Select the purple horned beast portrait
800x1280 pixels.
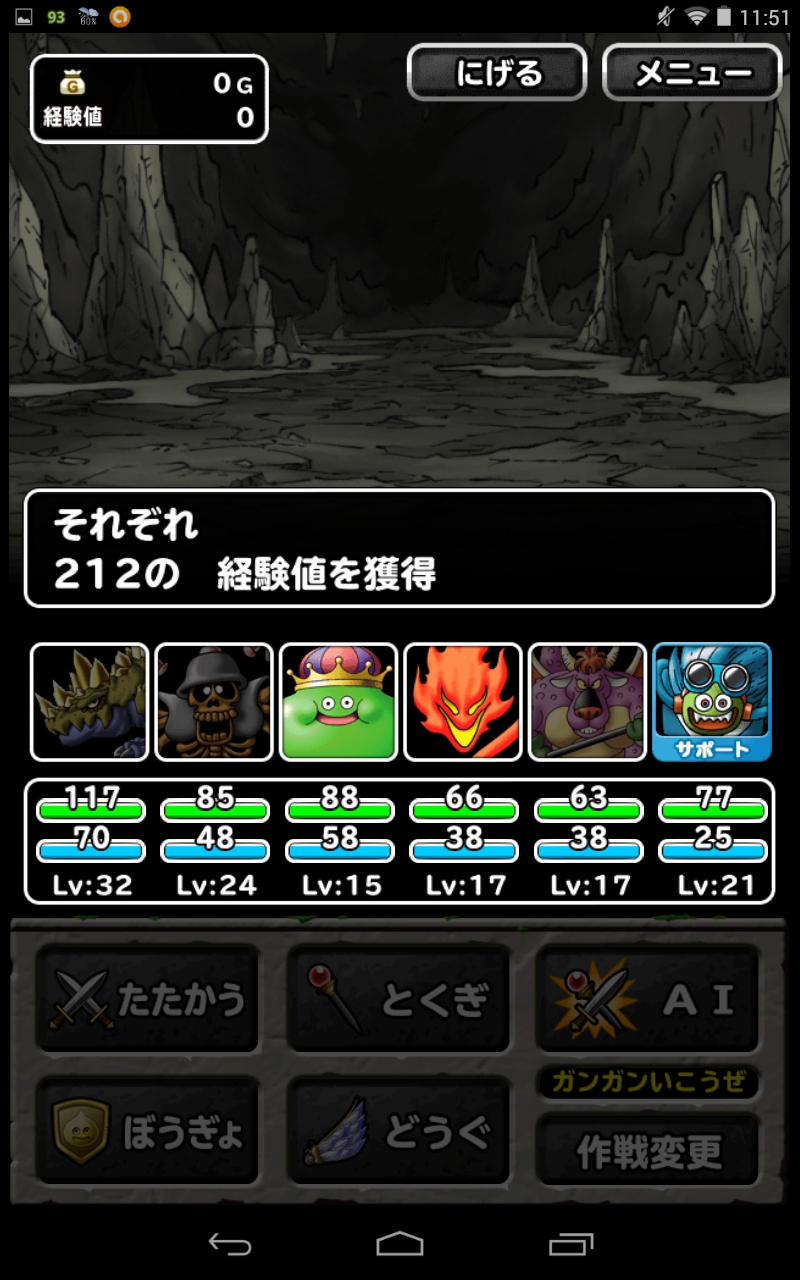point(587,702)
